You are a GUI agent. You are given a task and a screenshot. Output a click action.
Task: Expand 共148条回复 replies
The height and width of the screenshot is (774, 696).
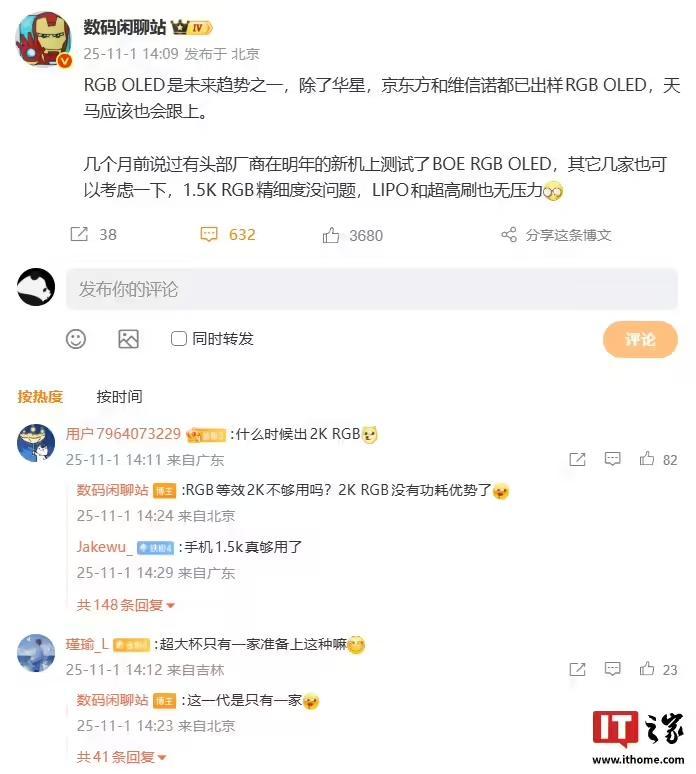click(x=126, y=604)
